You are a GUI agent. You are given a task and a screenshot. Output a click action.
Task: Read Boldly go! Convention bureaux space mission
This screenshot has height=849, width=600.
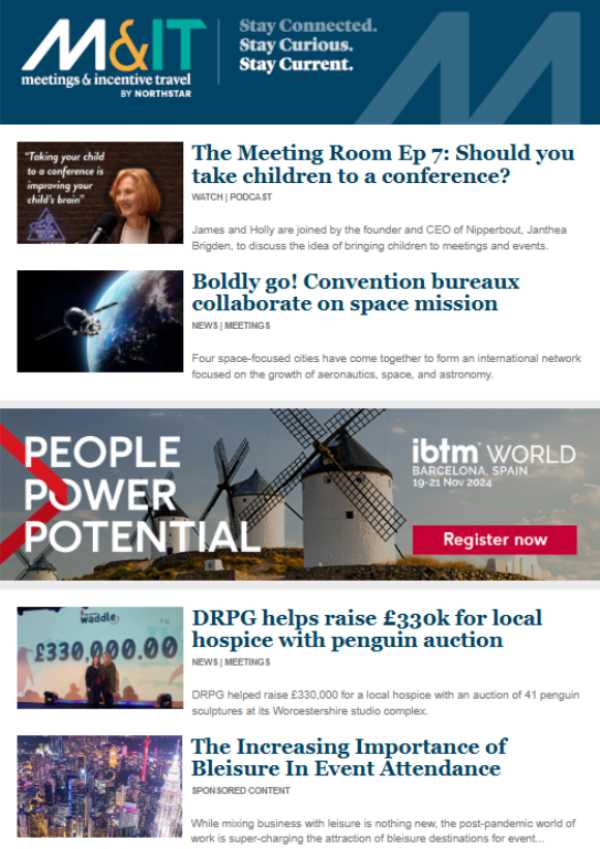(357, 292)
